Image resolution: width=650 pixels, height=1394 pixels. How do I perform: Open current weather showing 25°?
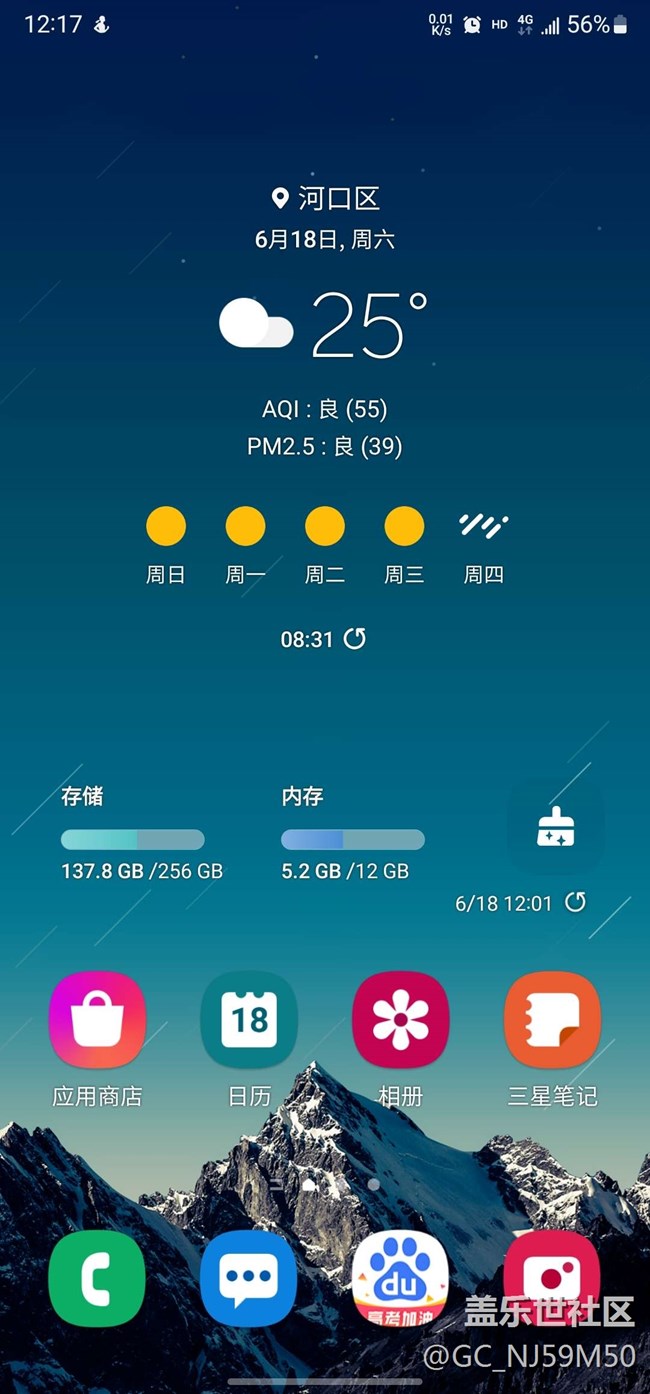tap(325, 325)
